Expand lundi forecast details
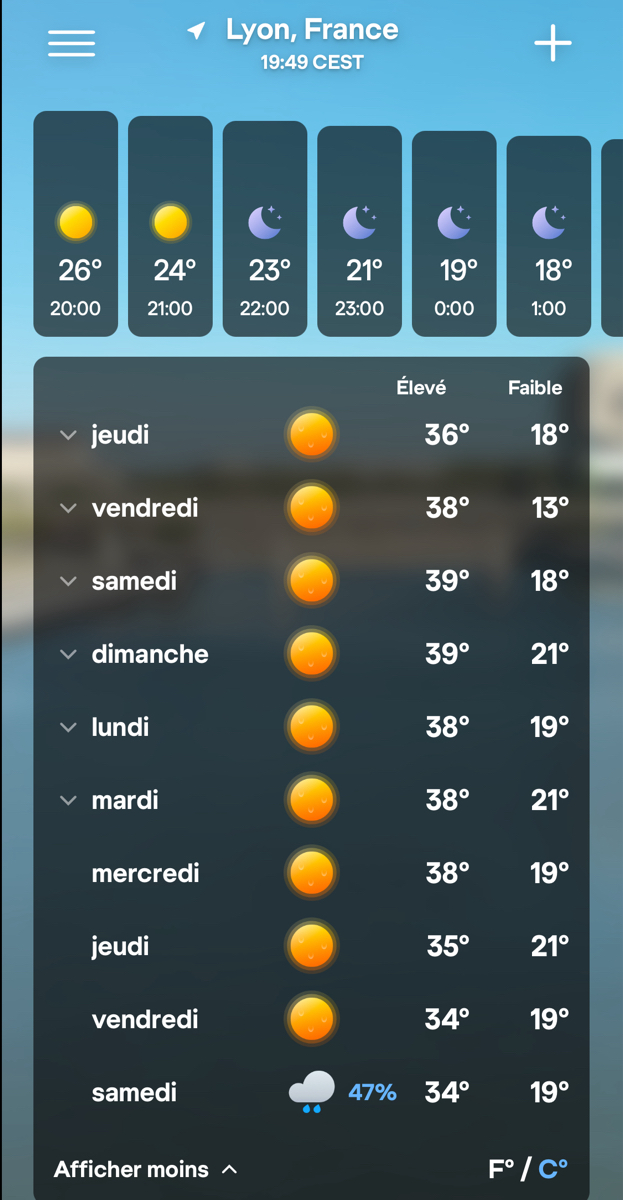Screen dimensions: 623x1200 [68, 727]
